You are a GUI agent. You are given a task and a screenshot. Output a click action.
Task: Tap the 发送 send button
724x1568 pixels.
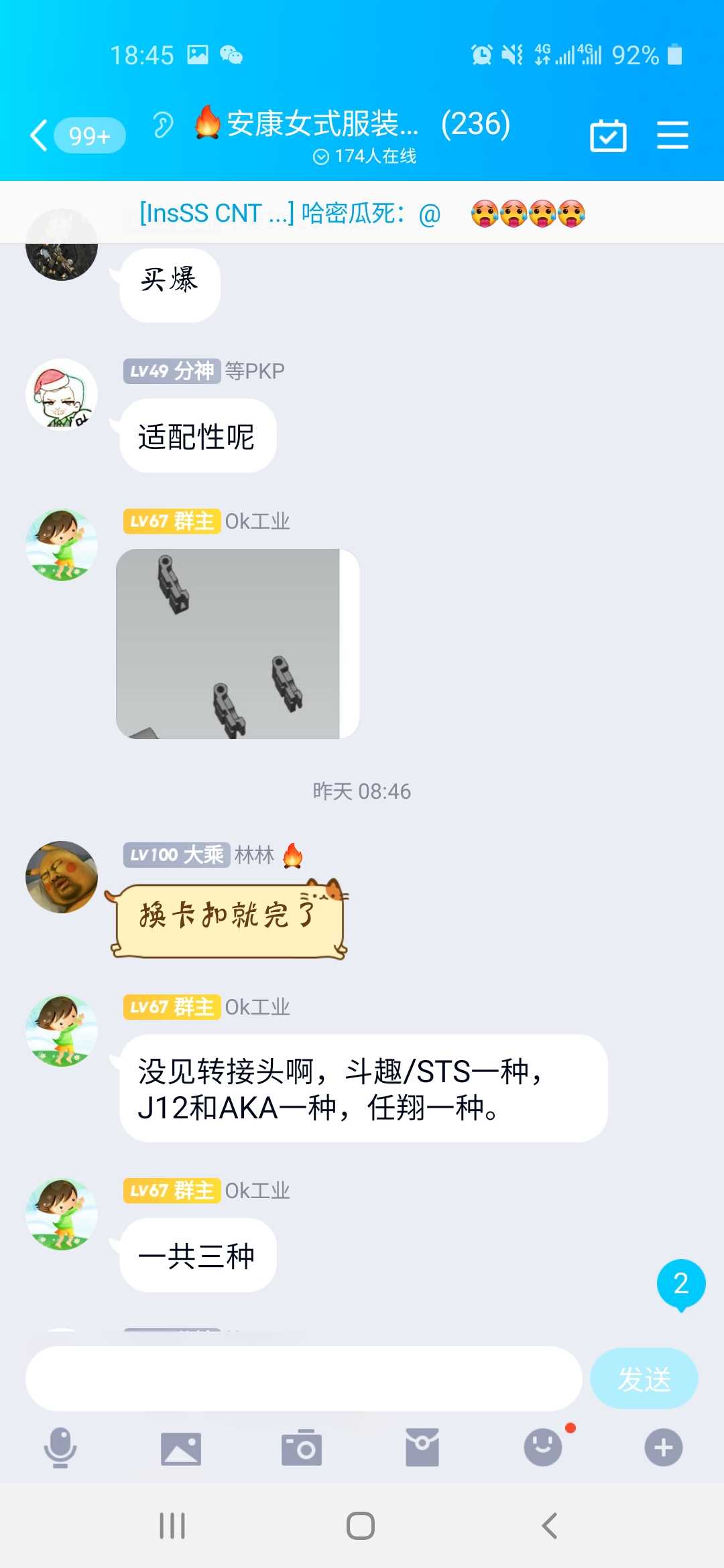(x=644, y=1378)
